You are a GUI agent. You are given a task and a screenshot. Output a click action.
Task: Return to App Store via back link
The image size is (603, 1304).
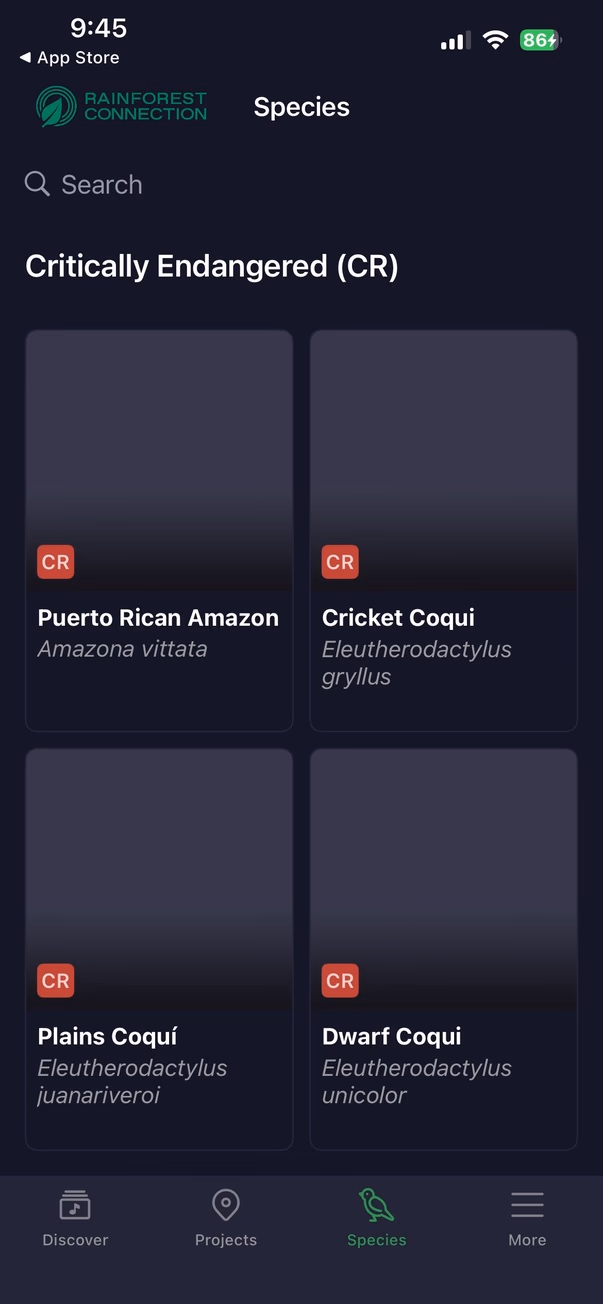pos(69,58)
